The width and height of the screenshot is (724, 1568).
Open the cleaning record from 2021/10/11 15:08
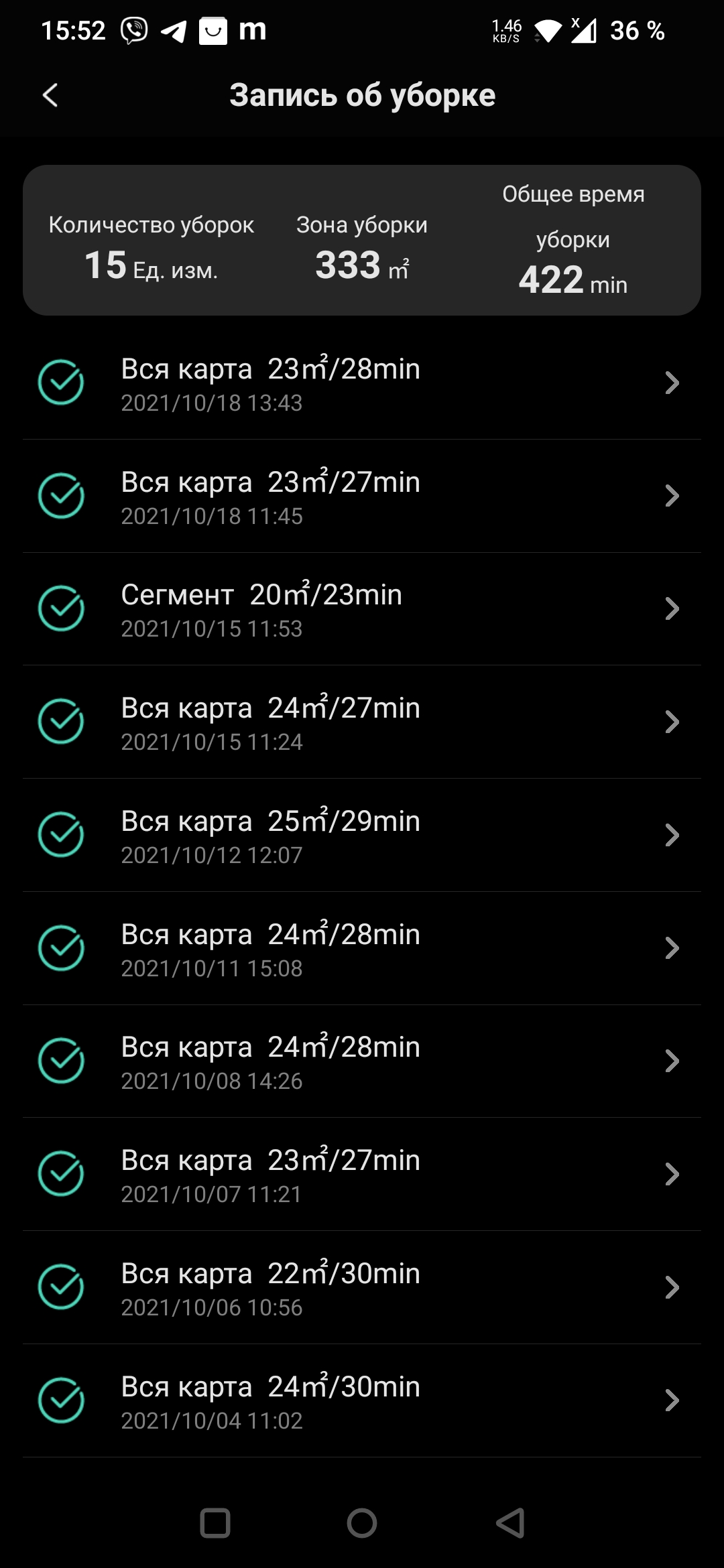tap(362, 949)
